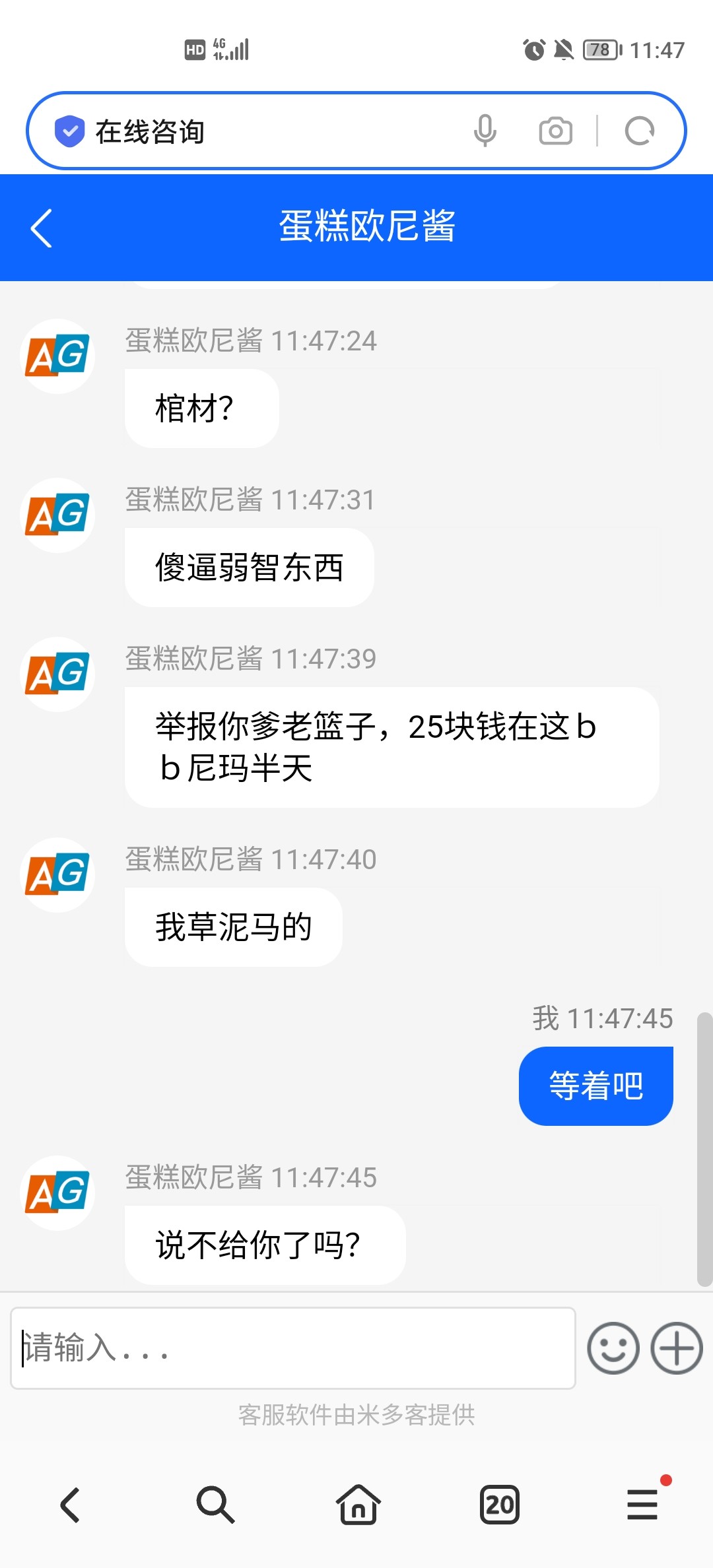Tap the 在线咨询 browser address bar
The width and height of the screenshot is (713, 1568).
coord(264,131)
